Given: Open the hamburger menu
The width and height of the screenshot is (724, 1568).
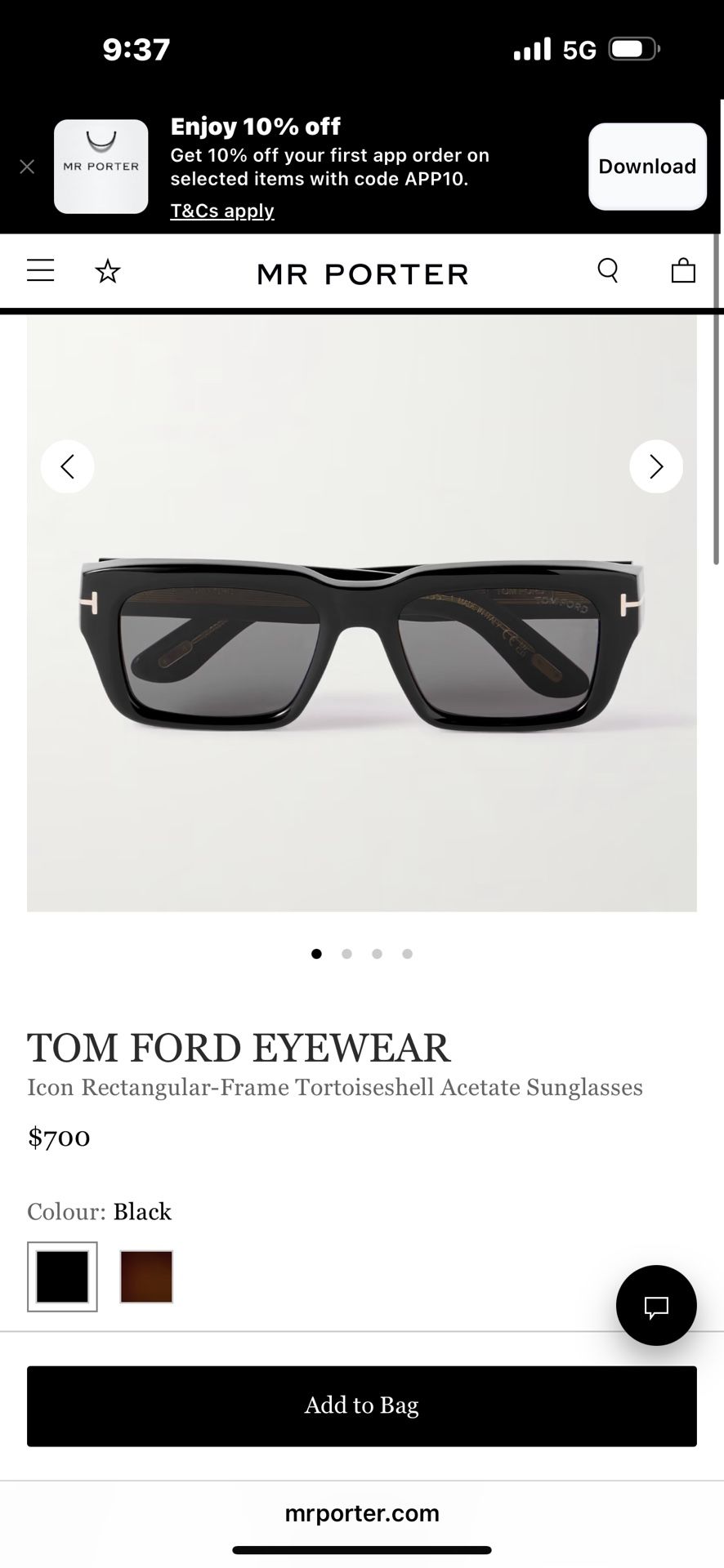Looking at the screenshot, I should (41, 271).
